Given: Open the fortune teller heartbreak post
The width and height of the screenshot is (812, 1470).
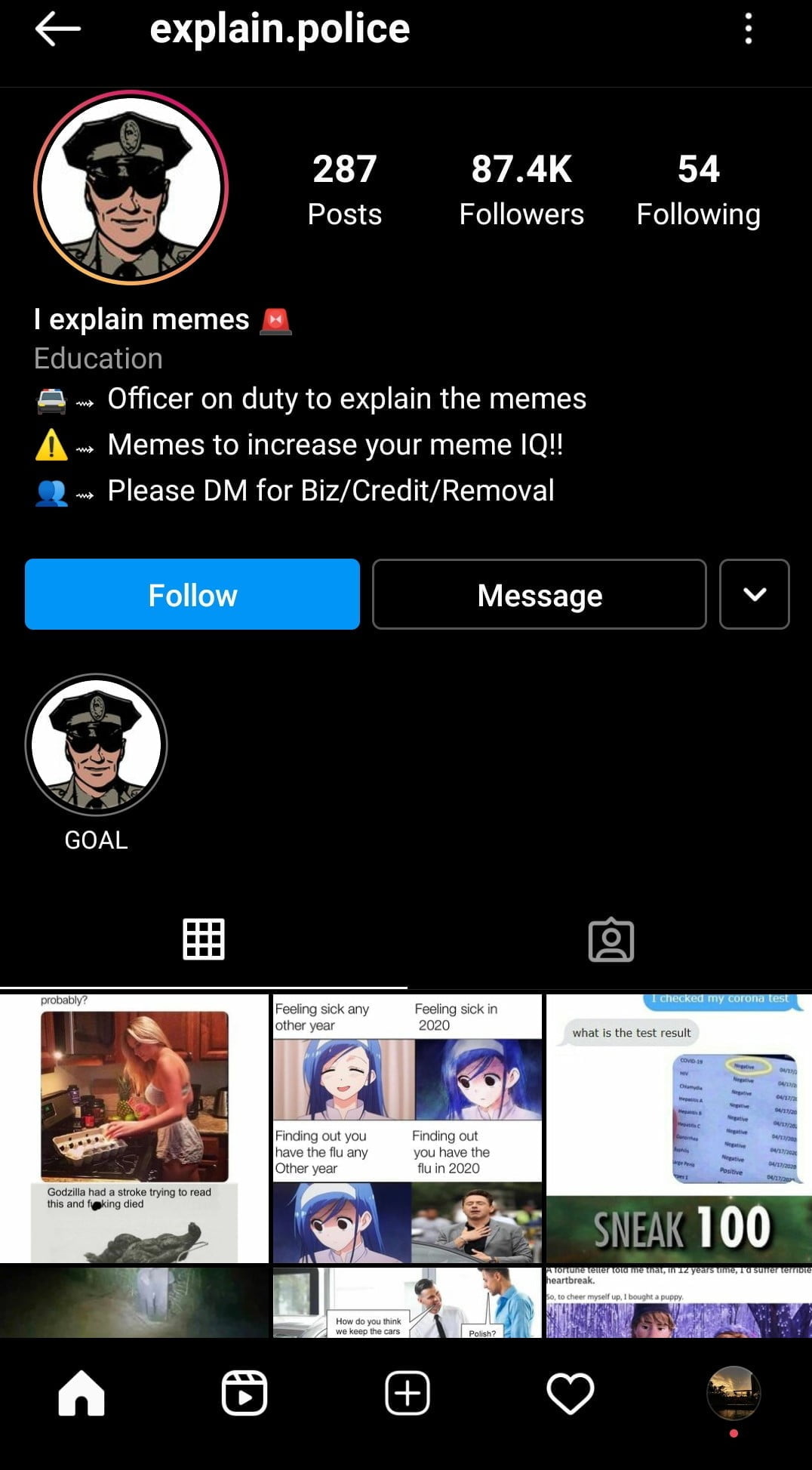Looking at the screenshot, I should (678, 1302).
